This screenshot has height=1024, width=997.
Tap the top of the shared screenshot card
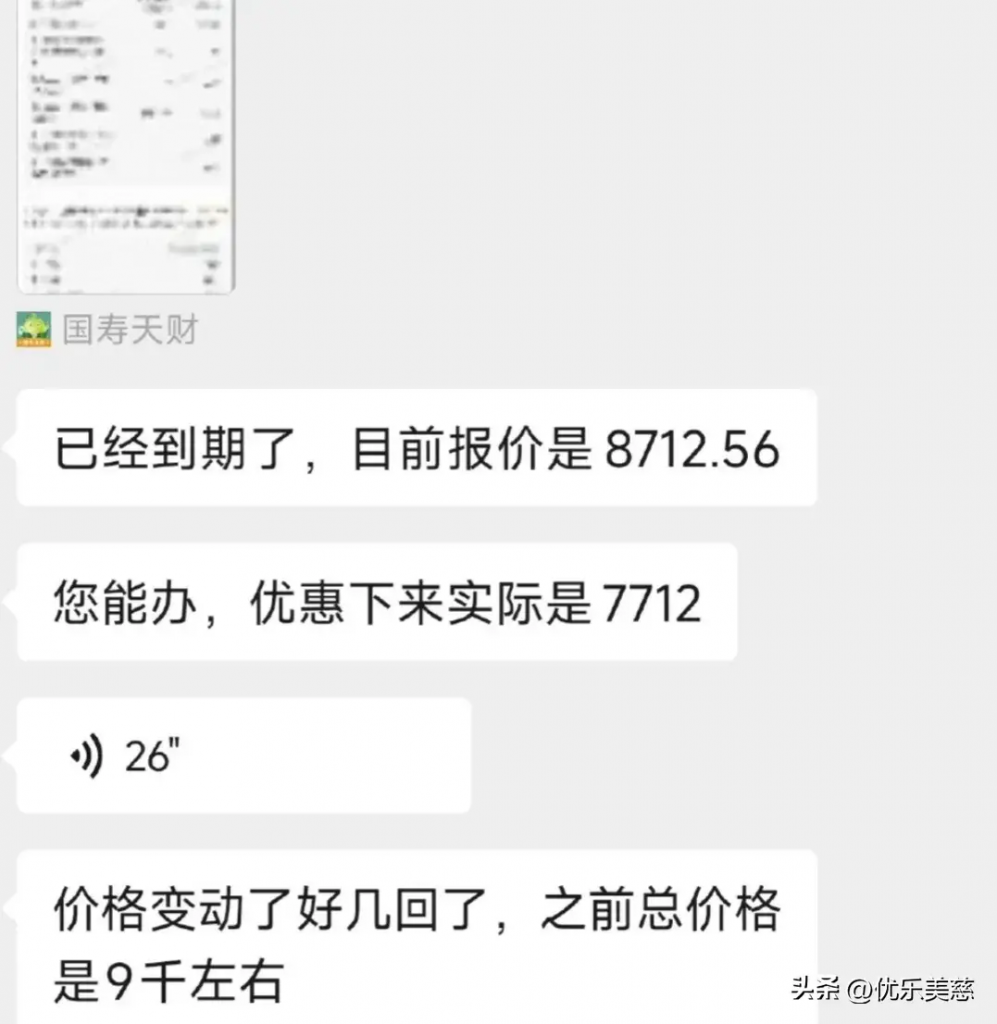[125, 20]
